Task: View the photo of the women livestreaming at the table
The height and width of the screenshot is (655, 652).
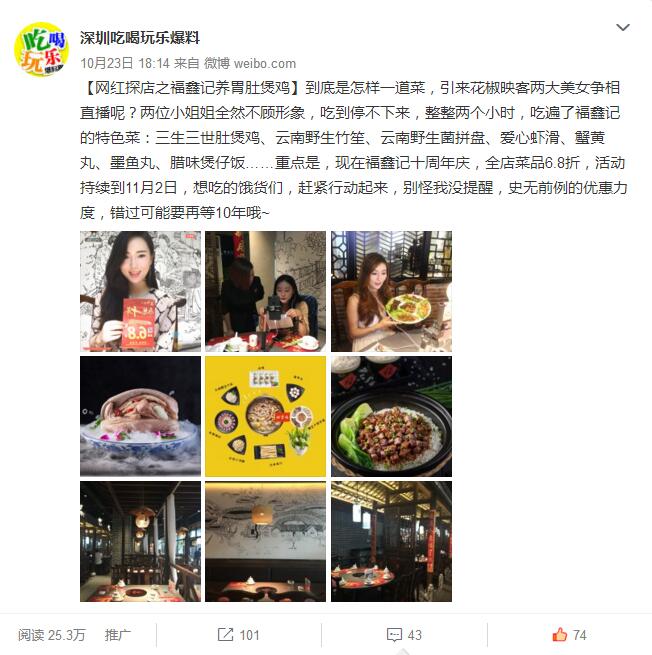Action: [x=265, y=291]
